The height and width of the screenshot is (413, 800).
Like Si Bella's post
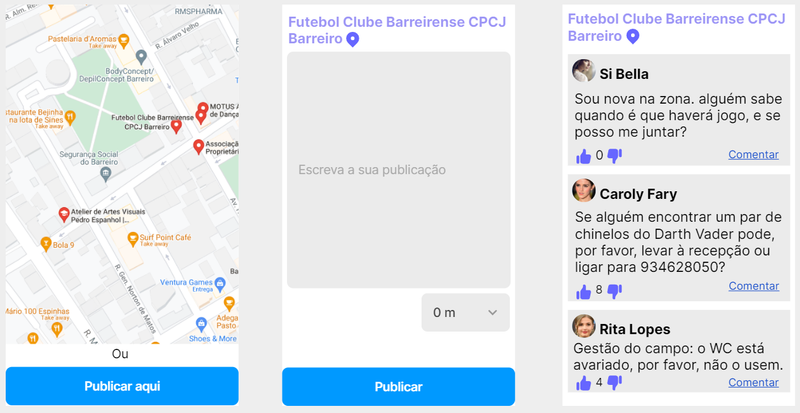pos(584,155)
